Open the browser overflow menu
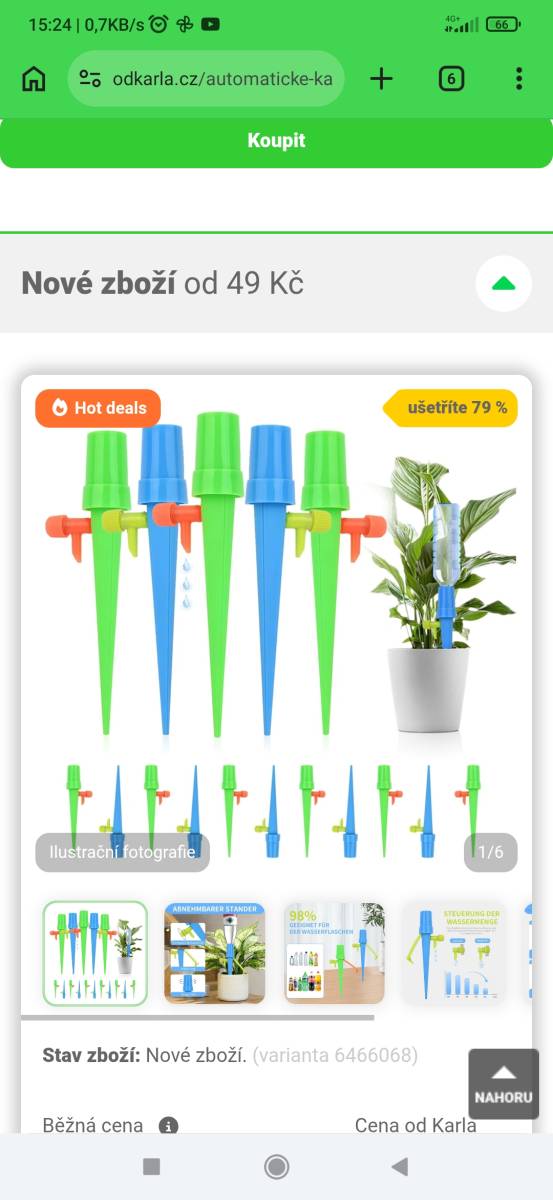The height and width of the screenshot is (1200, 553). (518, 79)
